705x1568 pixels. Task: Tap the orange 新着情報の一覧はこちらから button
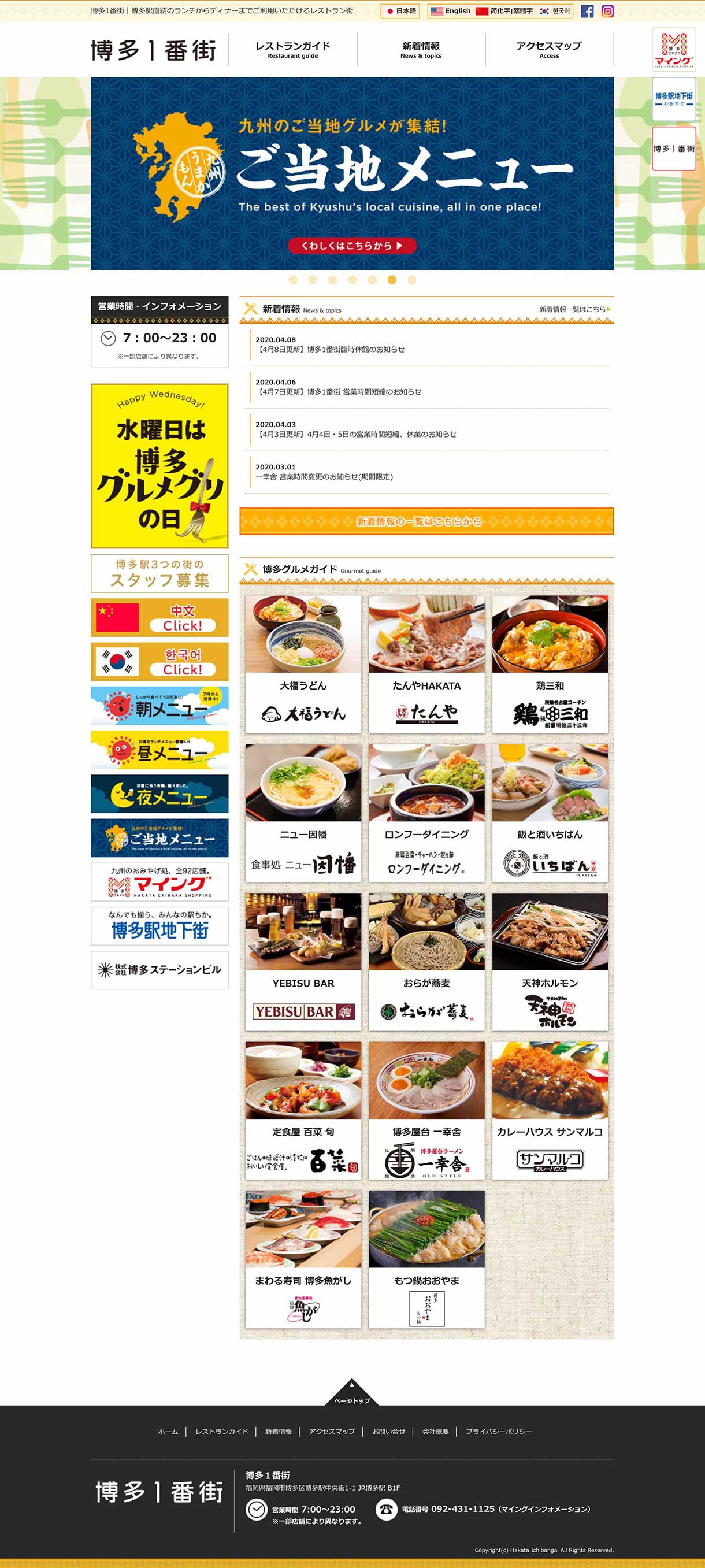click(x=426, y=521)
